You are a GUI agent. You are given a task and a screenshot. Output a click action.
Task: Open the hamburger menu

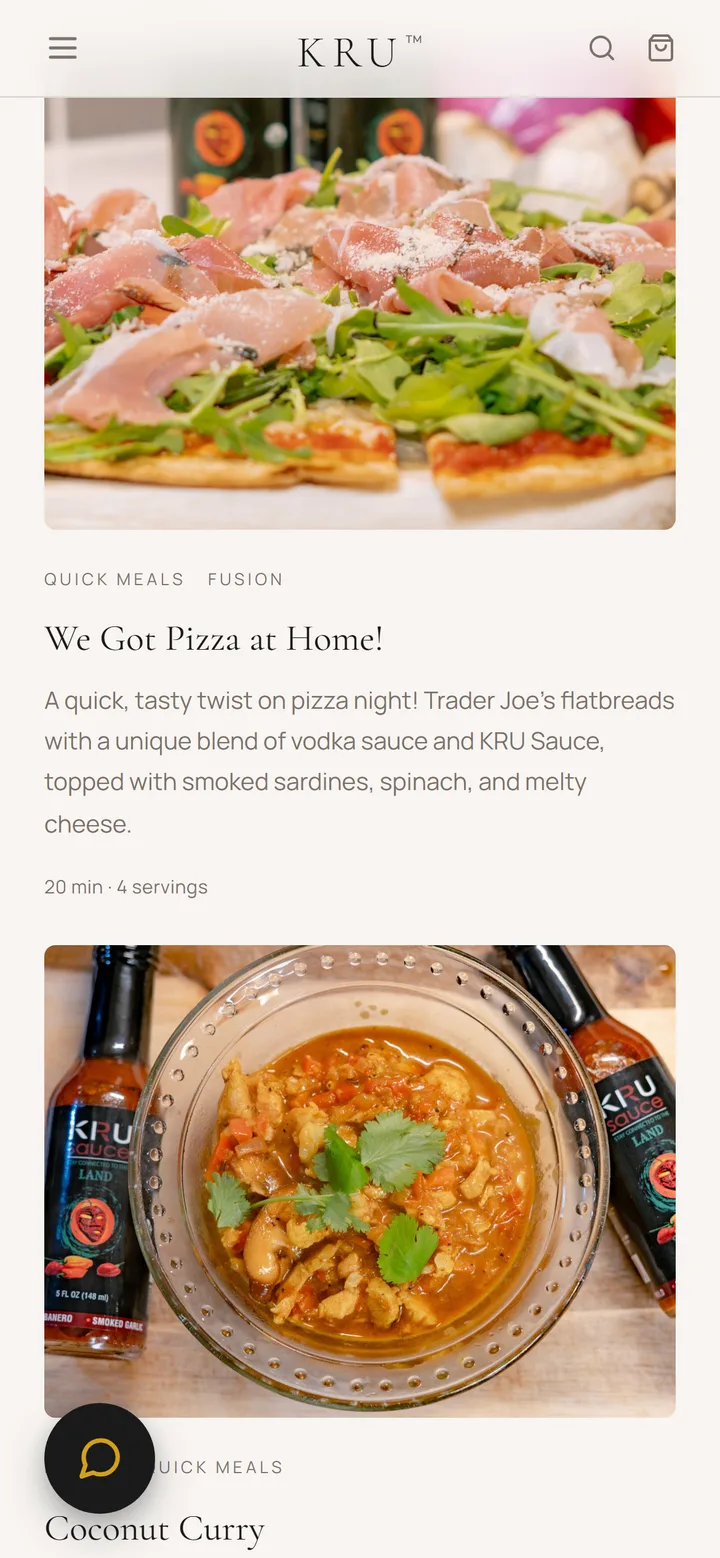coord(63,48)
